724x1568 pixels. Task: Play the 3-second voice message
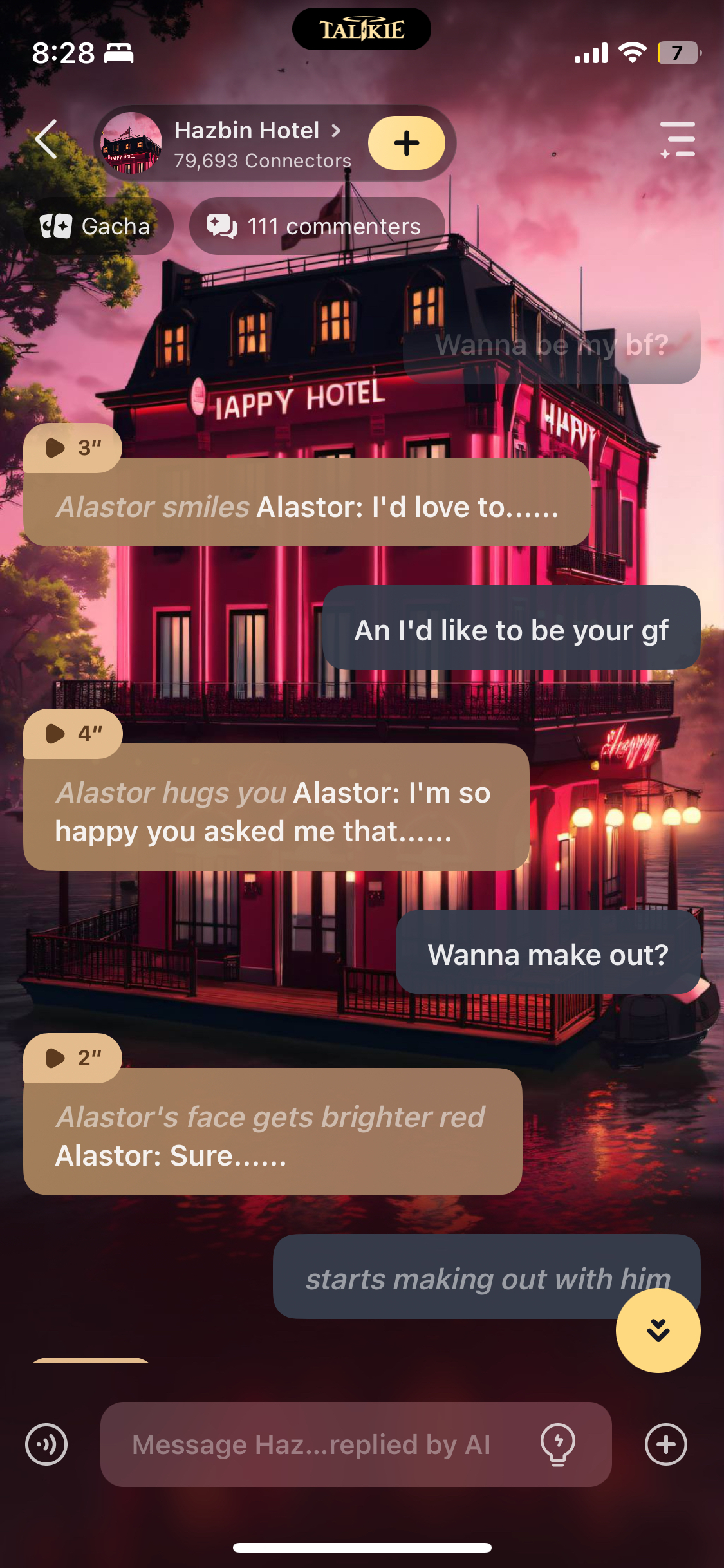point(72,447)
